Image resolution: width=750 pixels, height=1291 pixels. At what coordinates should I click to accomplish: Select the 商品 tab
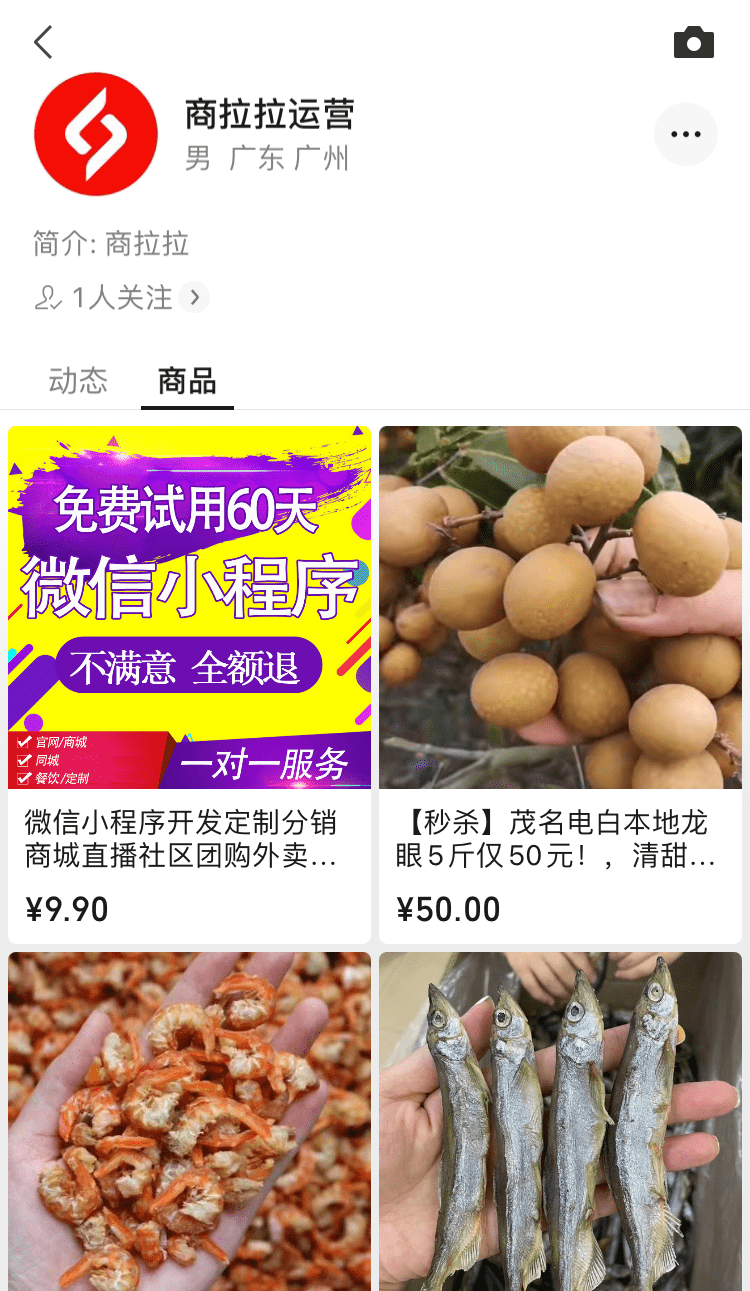point(187,381)
